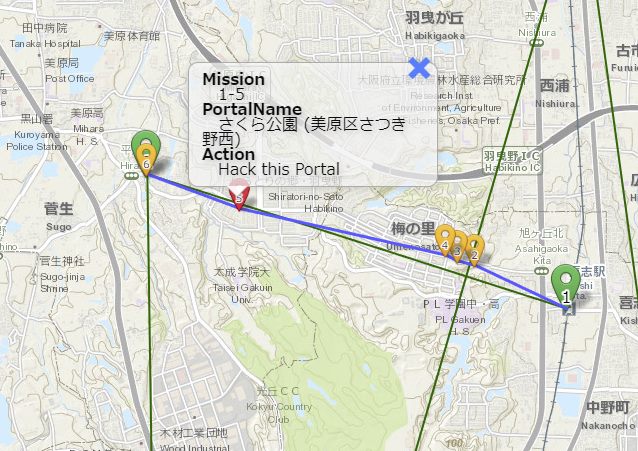Open yellow portal marker number 2
Screen dimensions: 638x451
click(475, 248)
